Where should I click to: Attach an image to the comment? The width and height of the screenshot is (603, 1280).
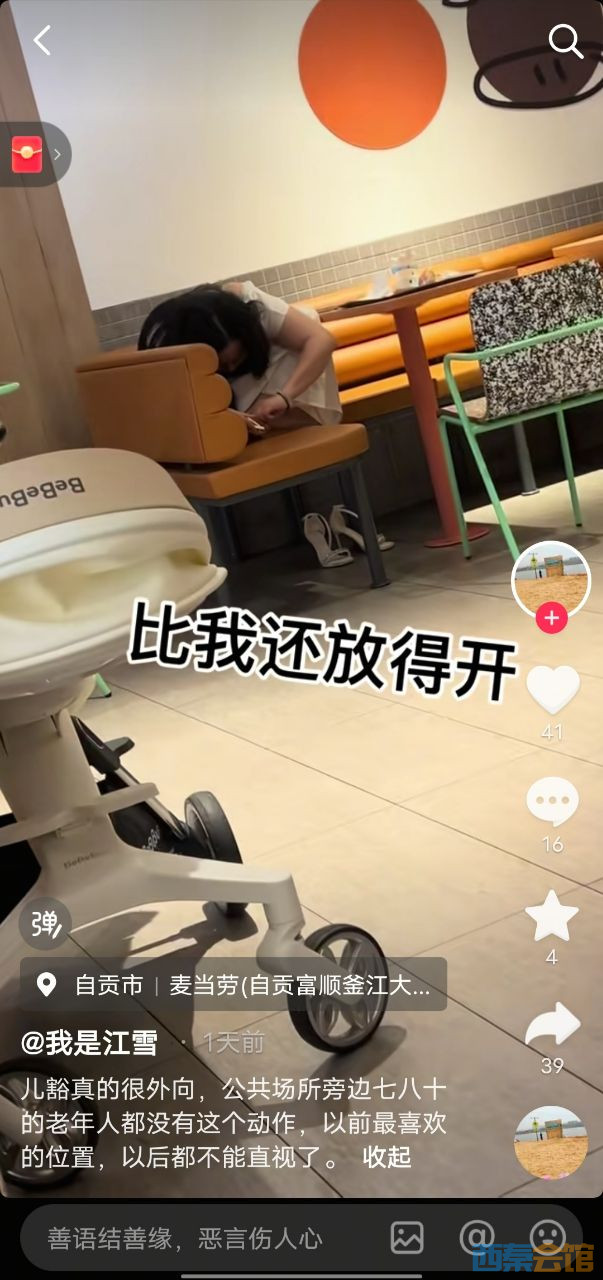point(407,1238)
